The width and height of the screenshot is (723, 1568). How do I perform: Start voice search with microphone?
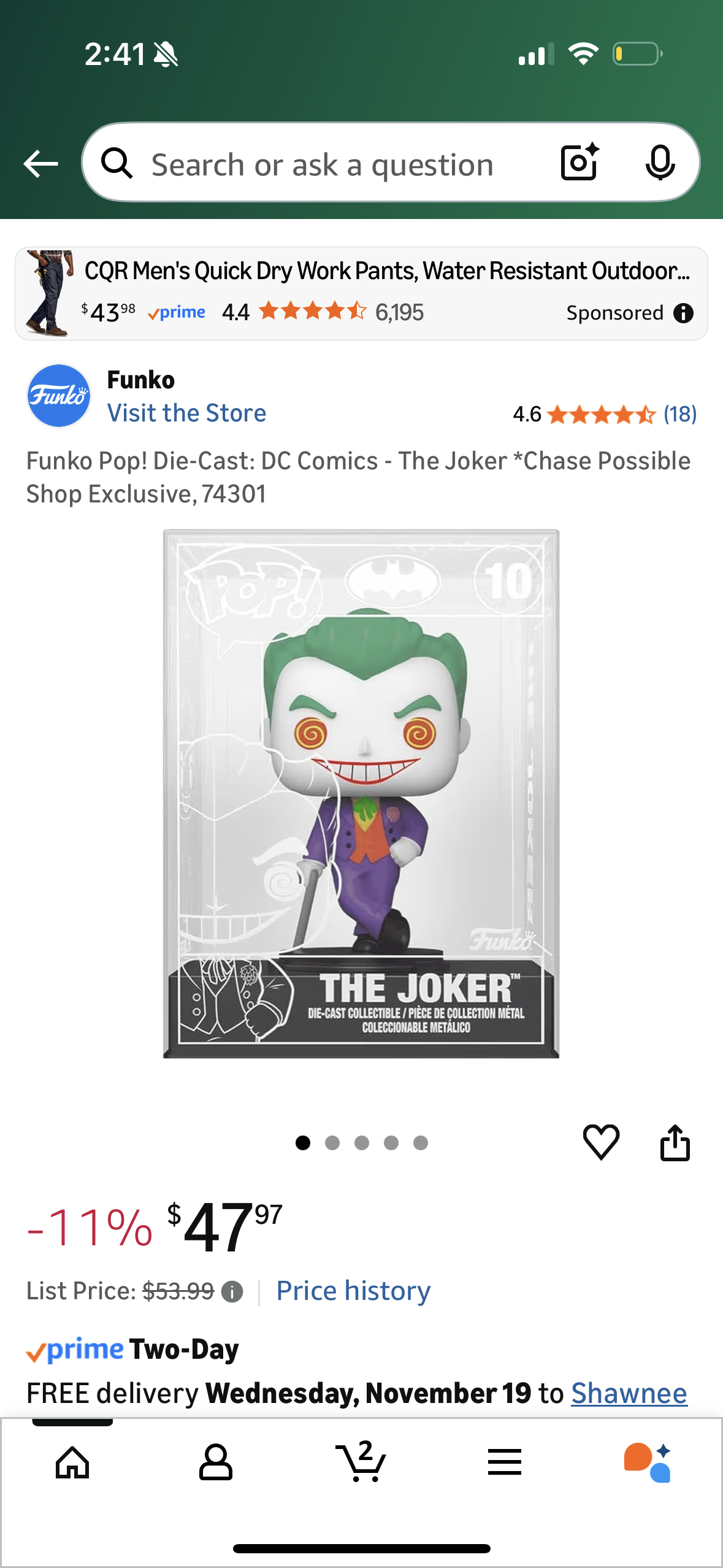click(660, 163)
